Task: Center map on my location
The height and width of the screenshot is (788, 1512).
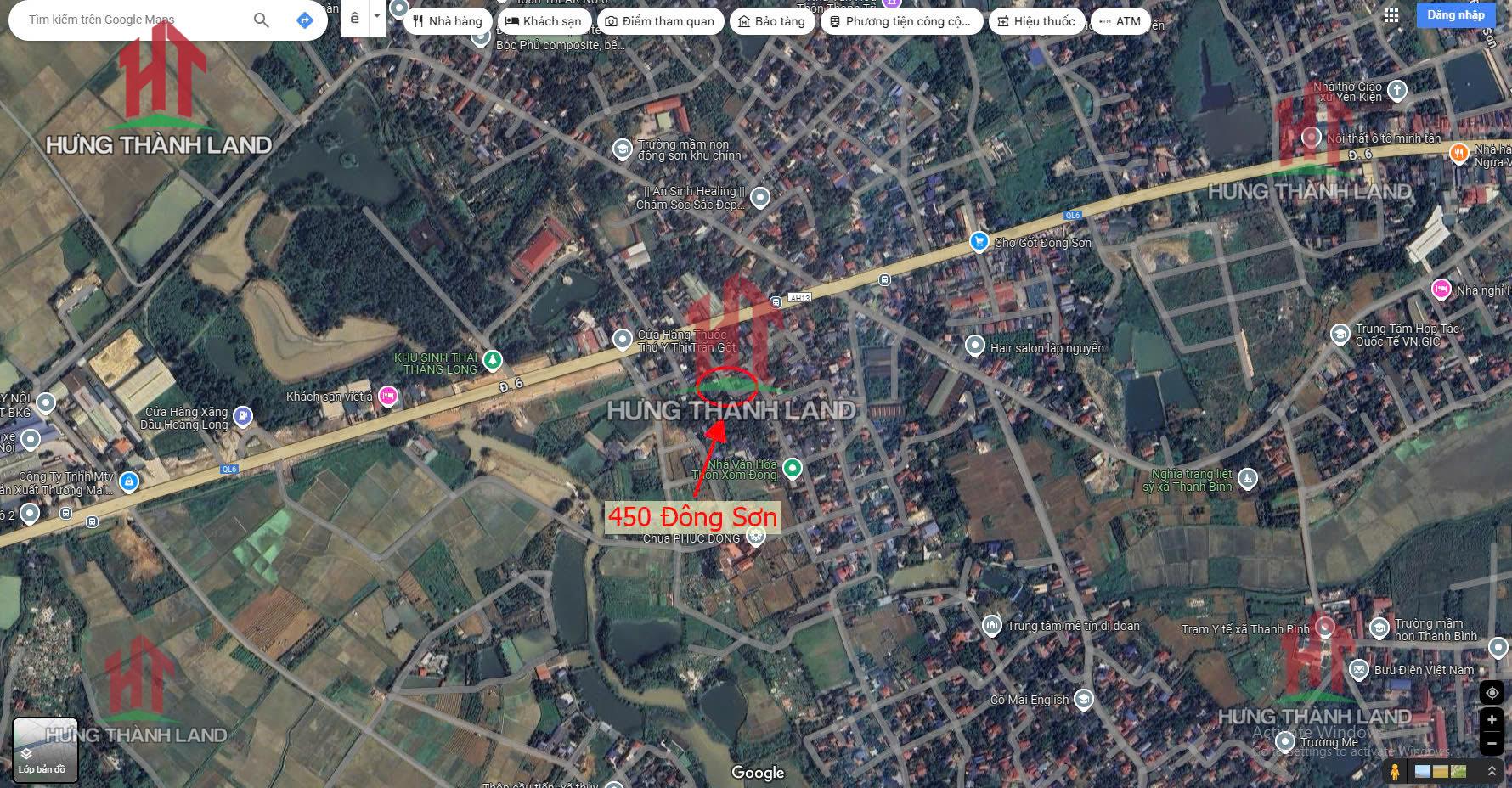Action: click(x=1492, y=693)
